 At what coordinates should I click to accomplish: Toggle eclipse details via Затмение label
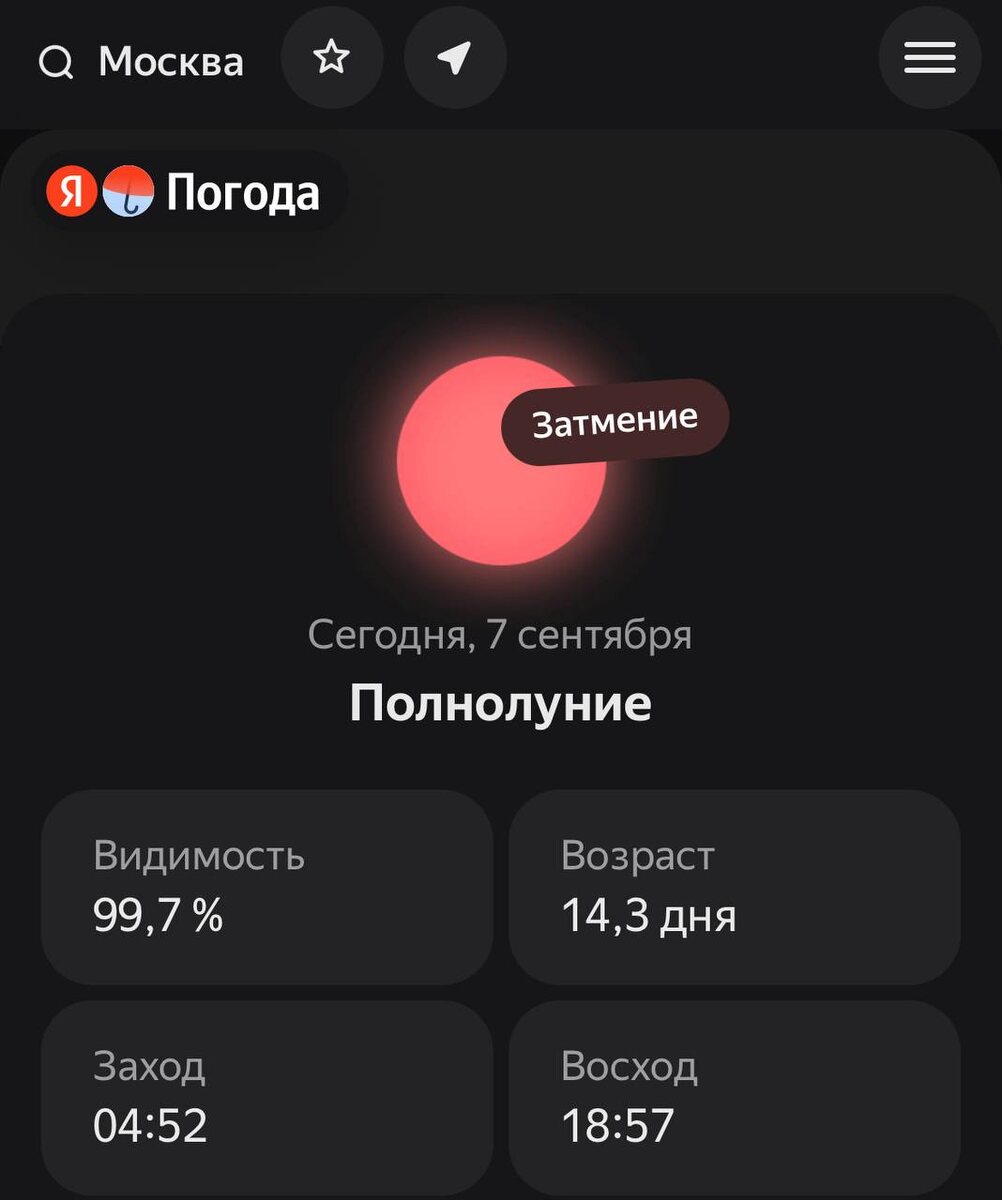(615, 418)
